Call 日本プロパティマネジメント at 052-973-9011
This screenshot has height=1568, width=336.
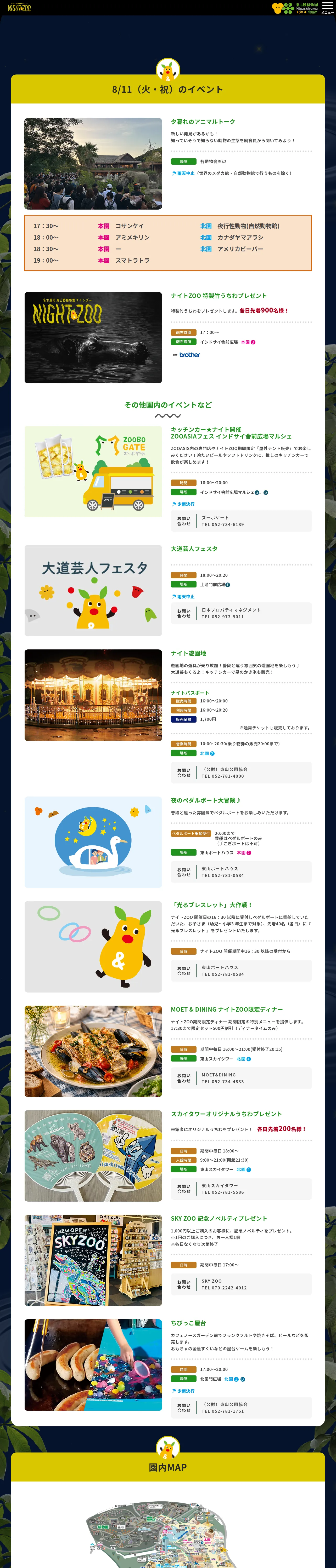click(223, 616)
